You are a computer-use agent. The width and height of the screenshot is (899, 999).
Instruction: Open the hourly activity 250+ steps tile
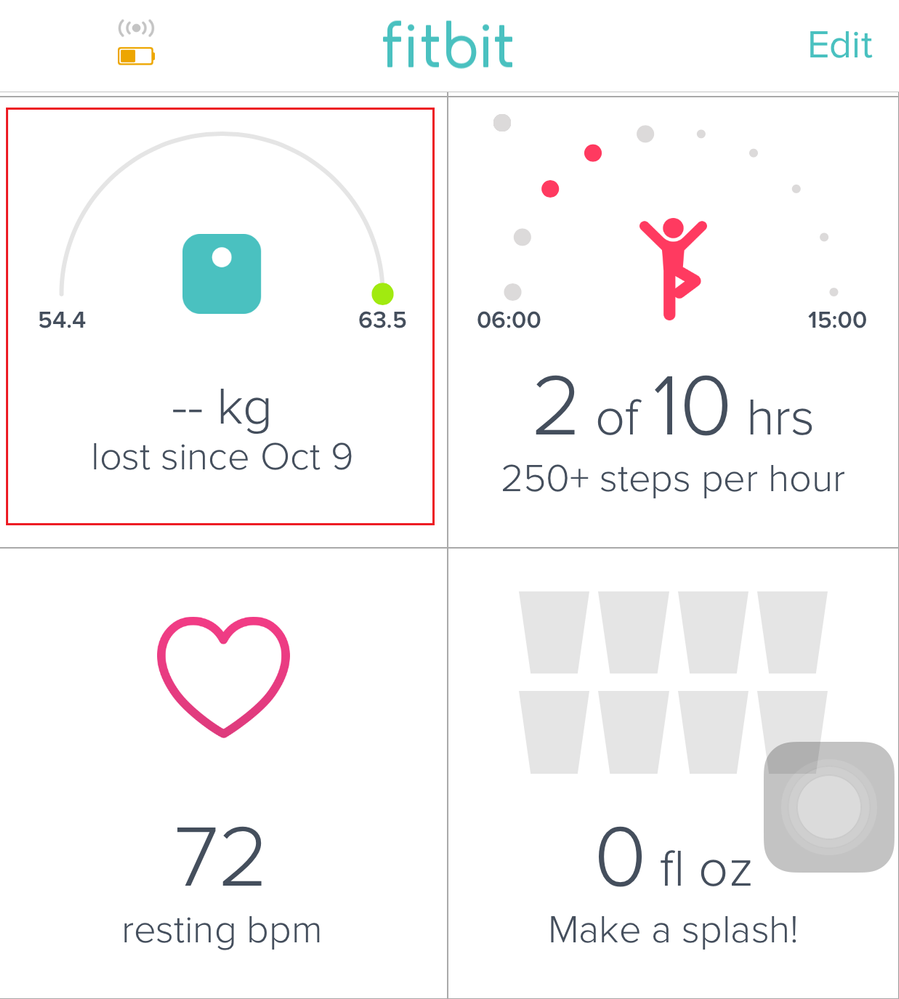pos(673,320)
